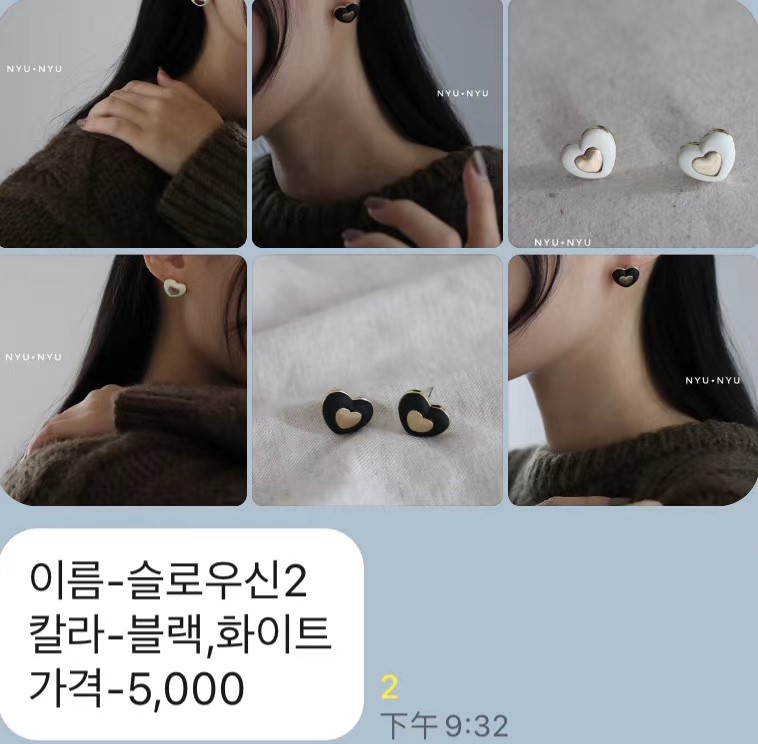Open the white heart earrings product photo
This screenshot has width=758, height=744.
632,123
